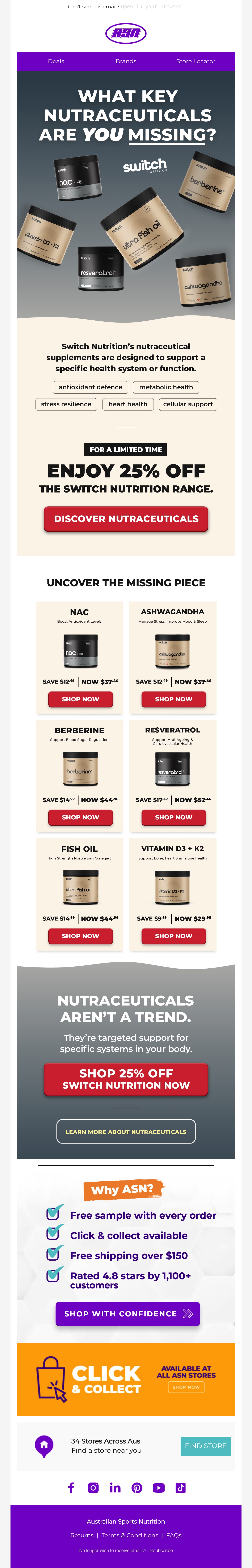
Task: Shop now for Fish Oil
Action: pos(81,936)
